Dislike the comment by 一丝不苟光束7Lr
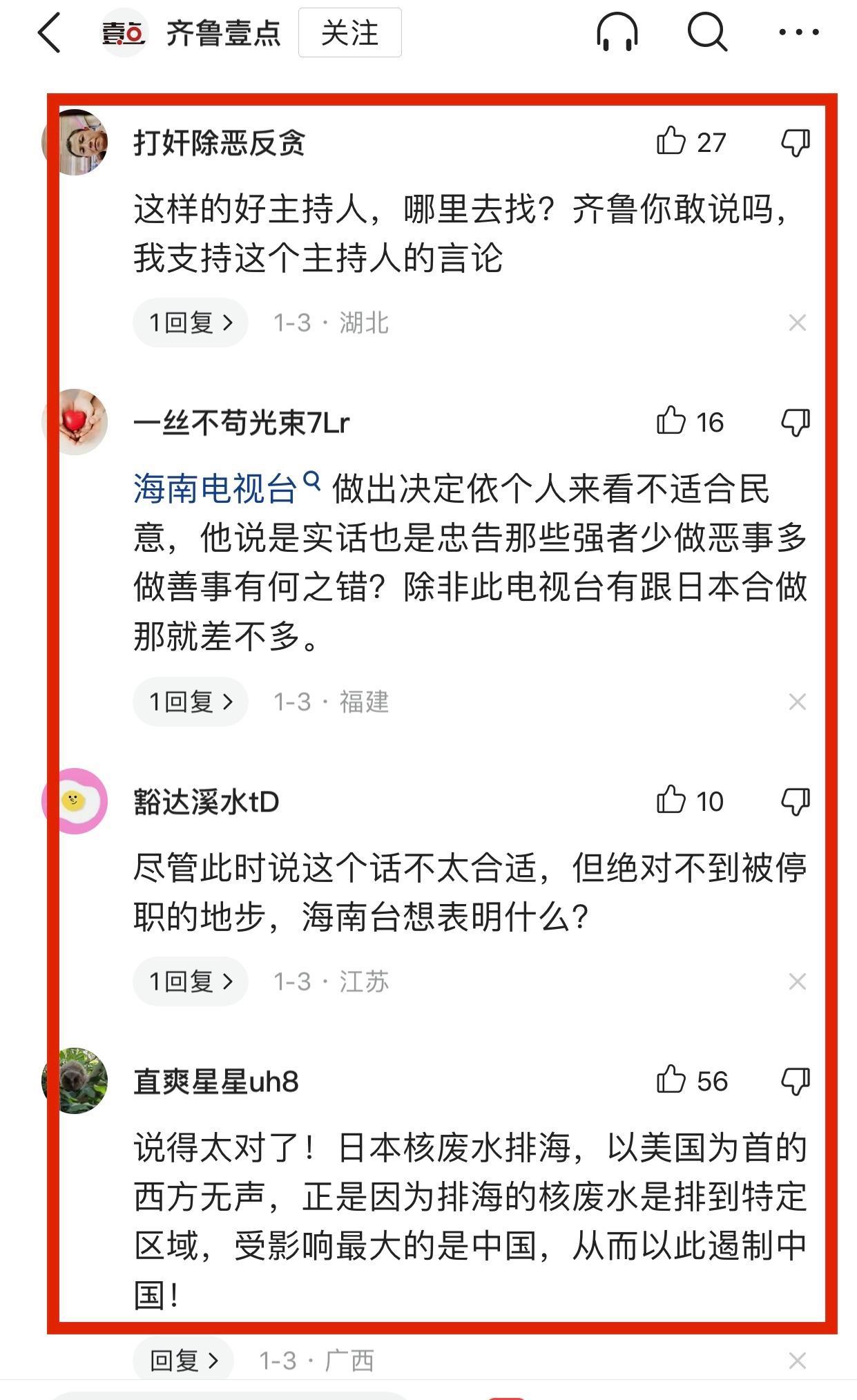The width and height of the screenshot is (857, 1400). pyautogui.click(x=795, y=422)
